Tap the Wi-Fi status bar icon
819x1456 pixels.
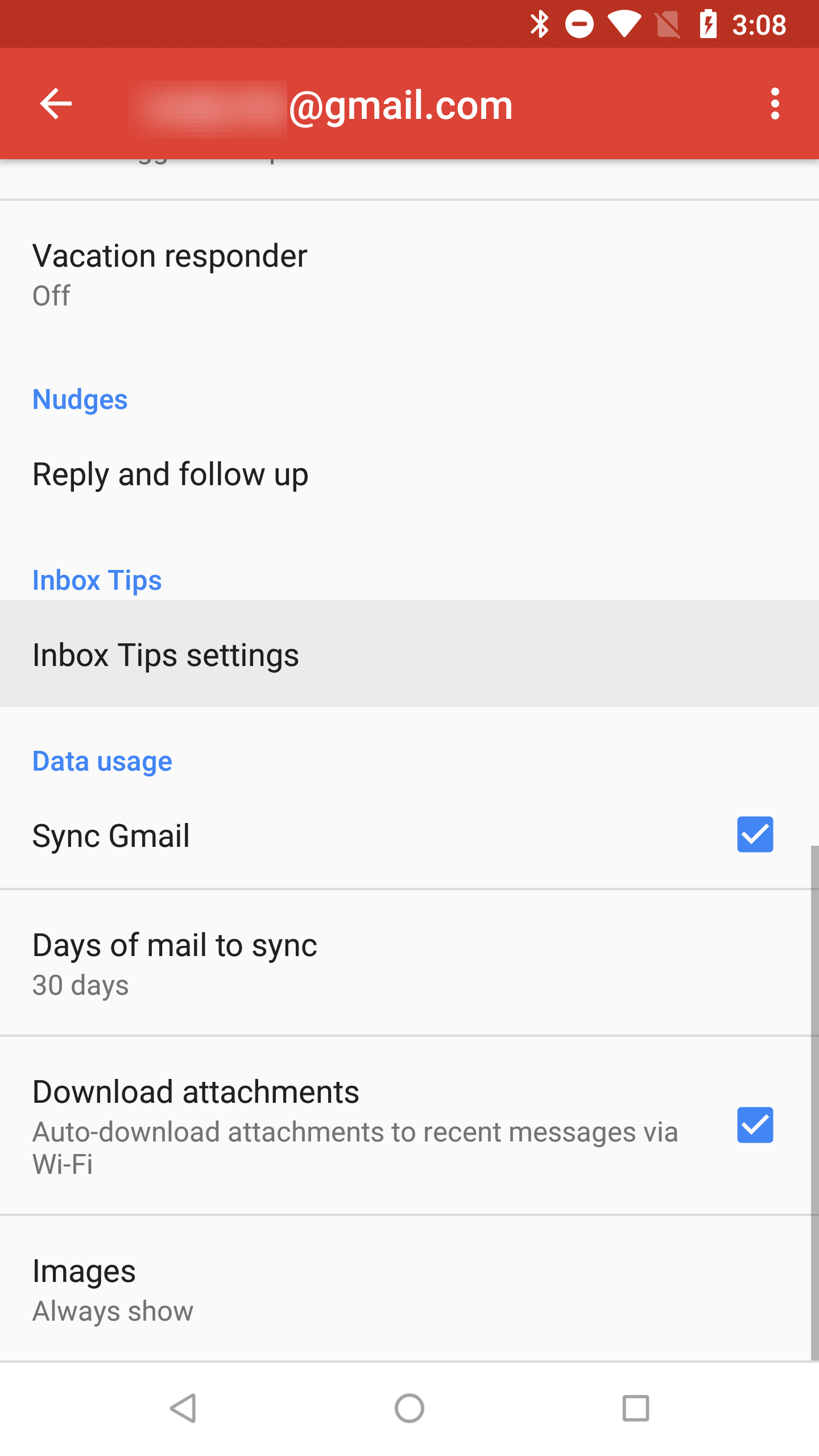coord(624,24)
